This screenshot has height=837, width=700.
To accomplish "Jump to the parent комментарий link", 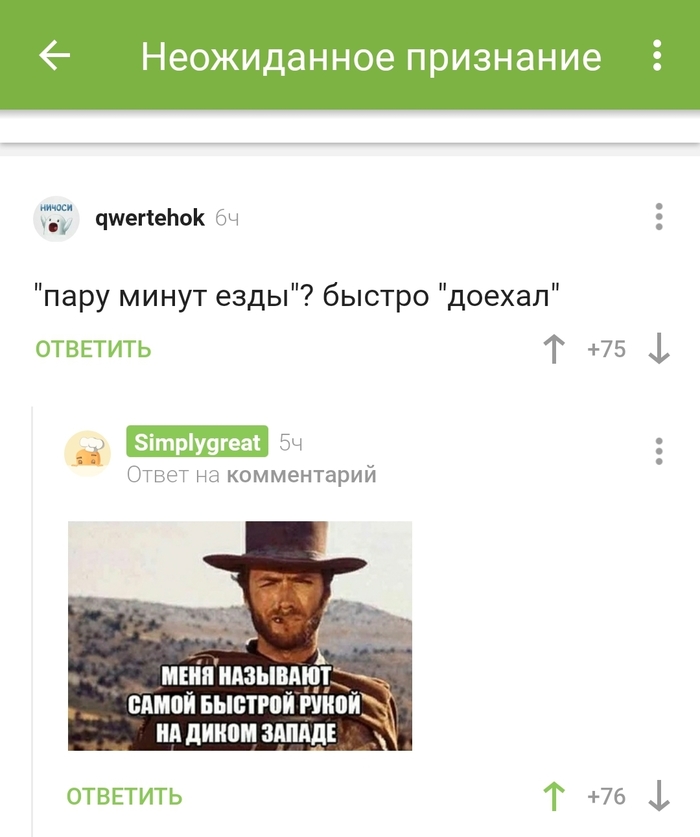I will pyautogui.click(x=302, y=475).
